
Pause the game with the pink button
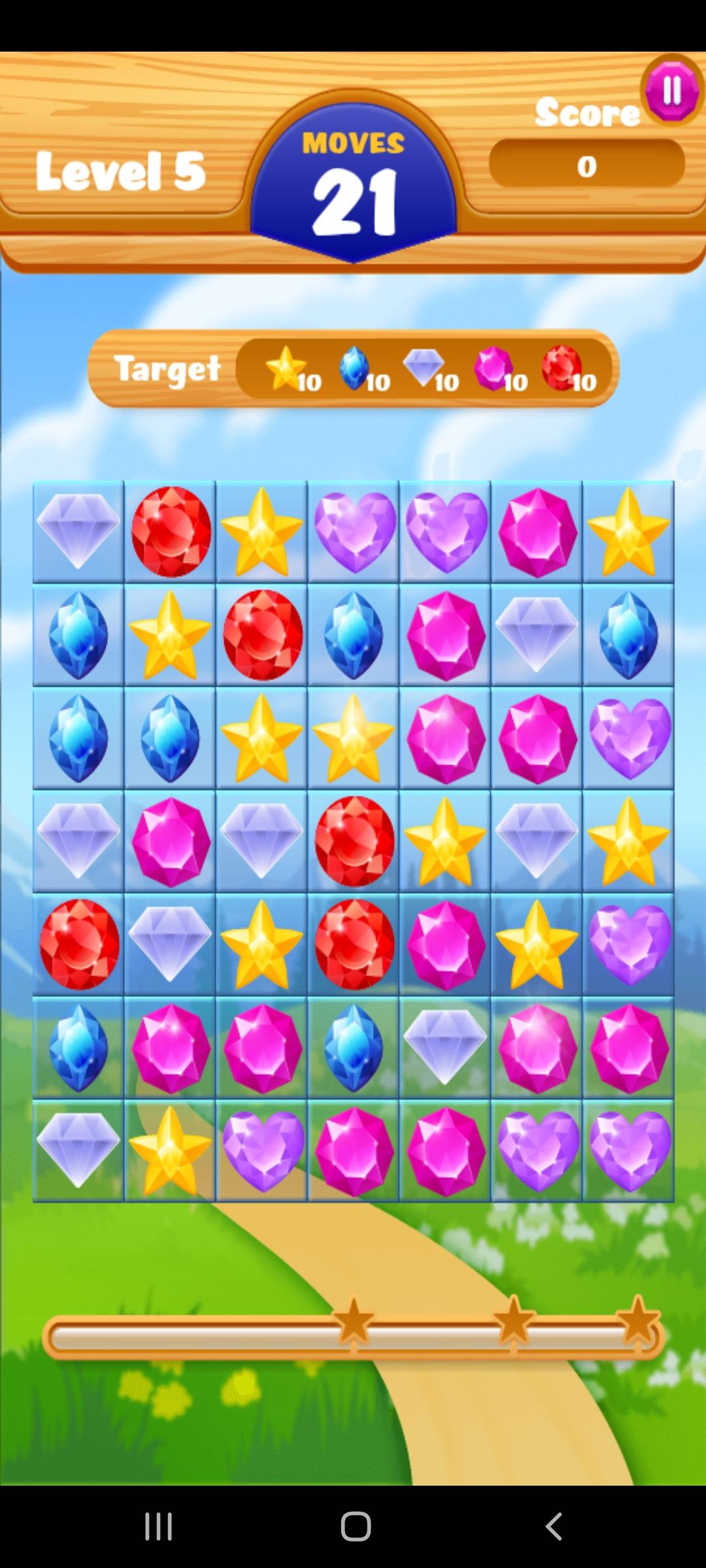[x=672, y=90]
